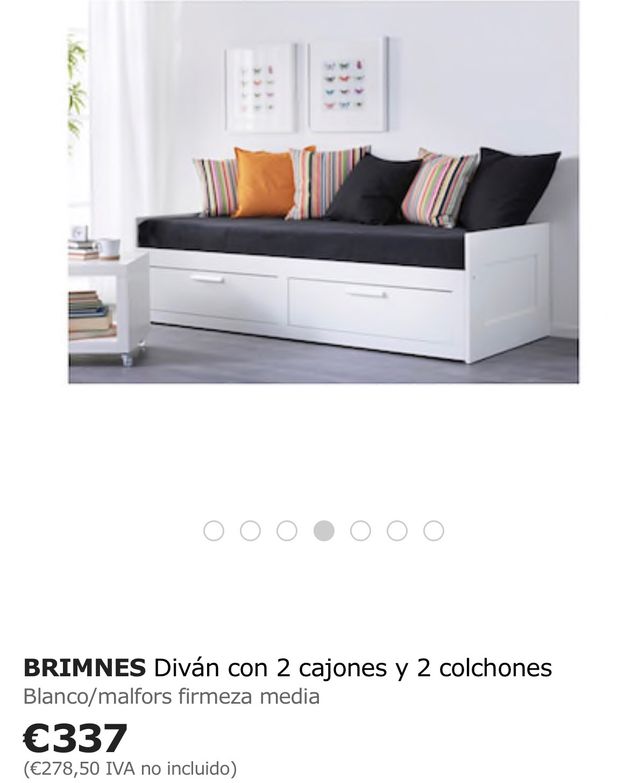Screen dimensions: 640x783
Task: Select the sixth carousel dot
Action: (397, 531)
